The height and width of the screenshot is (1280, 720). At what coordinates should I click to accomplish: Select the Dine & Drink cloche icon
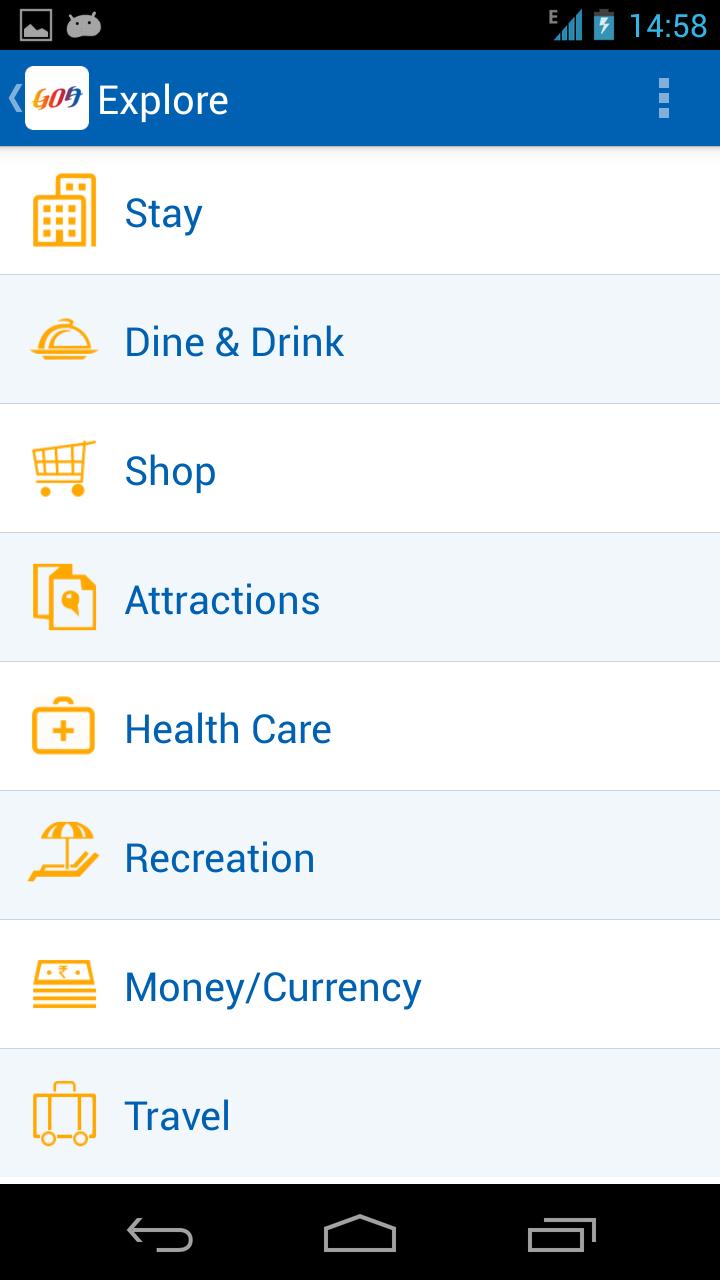pos(64,339)
